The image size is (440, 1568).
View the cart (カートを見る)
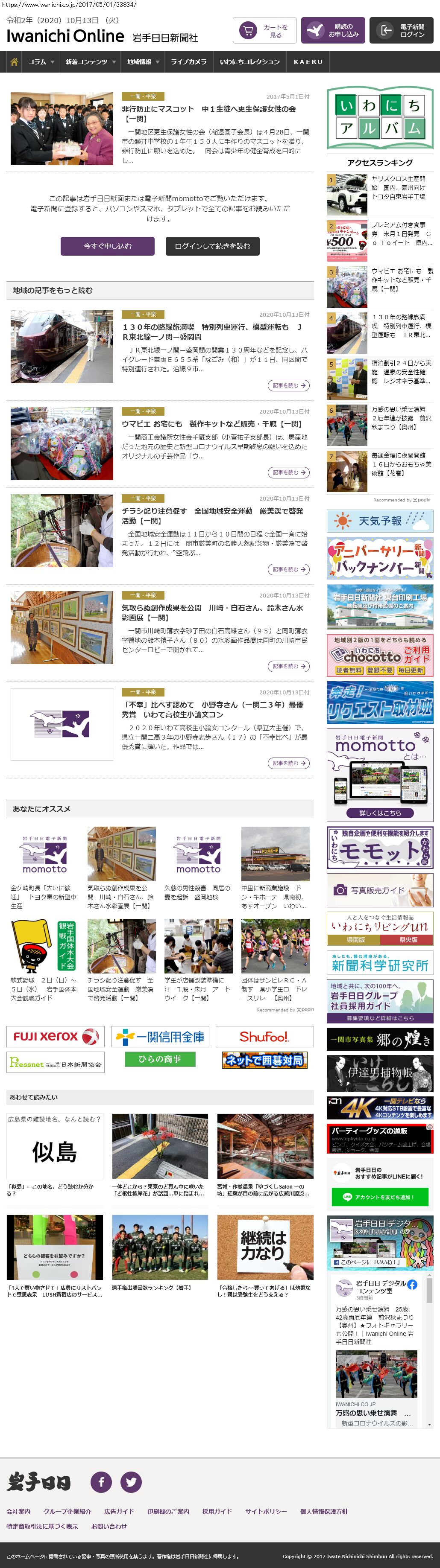point(264,30)
